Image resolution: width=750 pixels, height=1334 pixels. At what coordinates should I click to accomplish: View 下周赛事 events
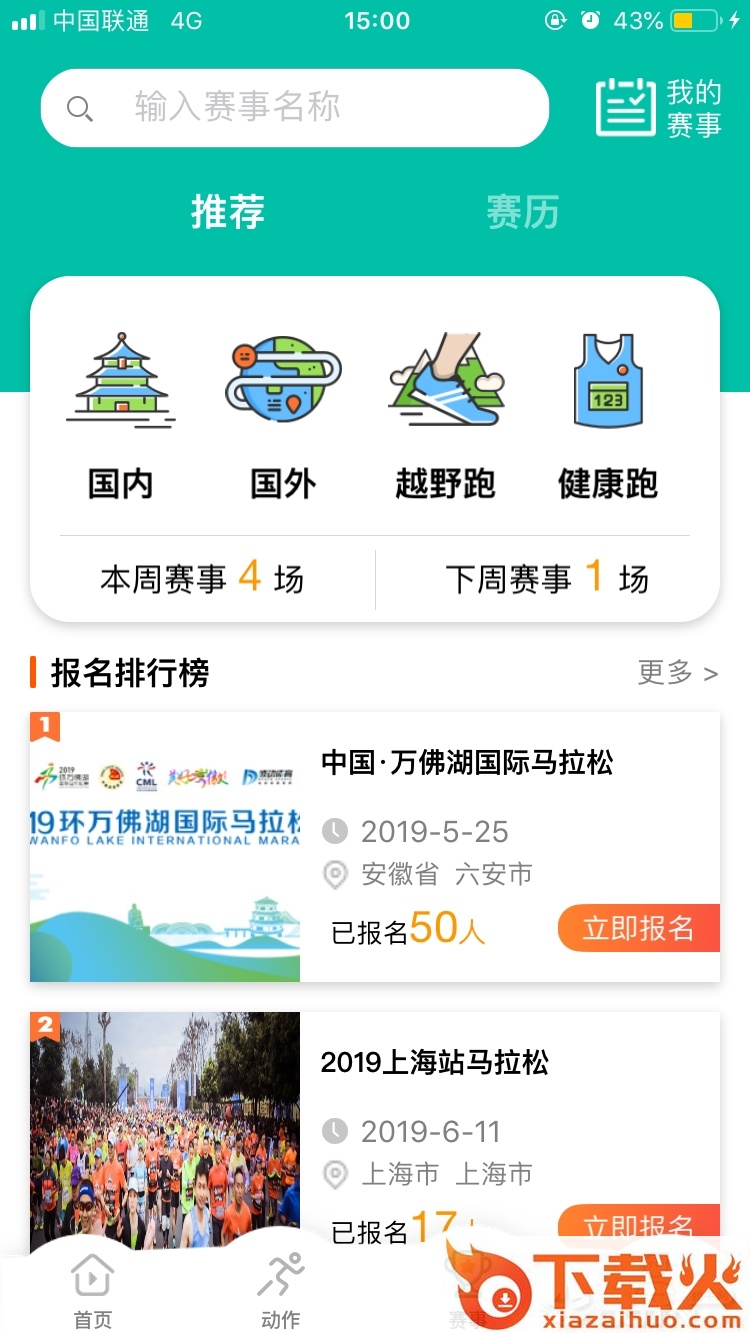(x=546, y=579)
